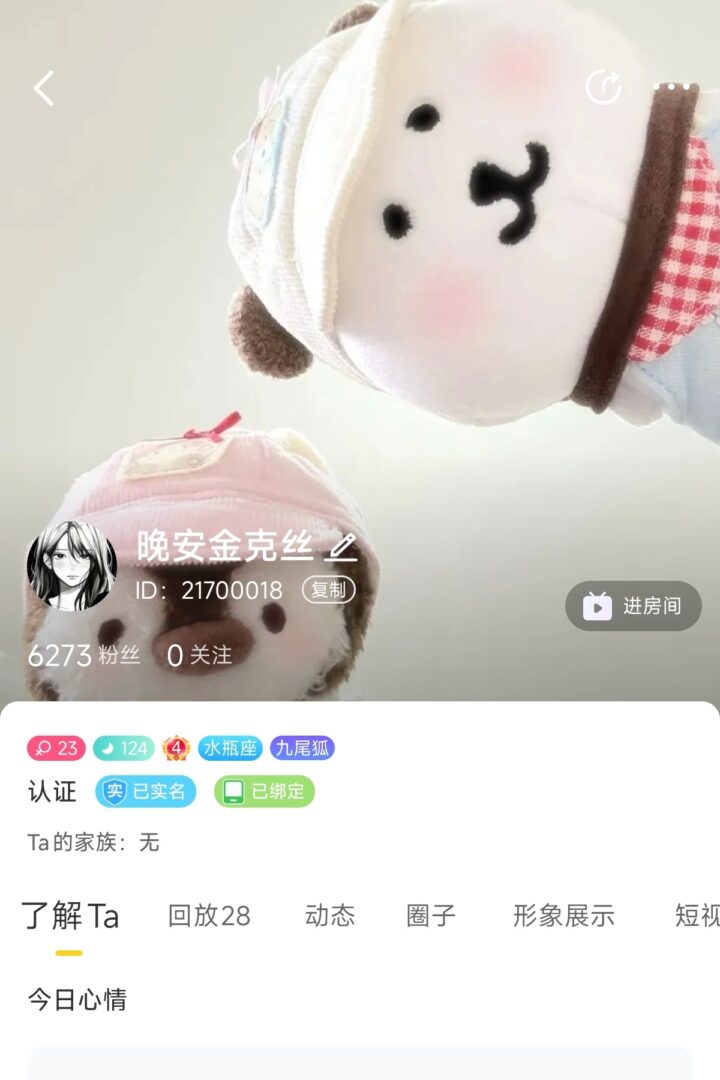View the 0 关注 following list
The image size is (720, 1080).
click(199, 656)
